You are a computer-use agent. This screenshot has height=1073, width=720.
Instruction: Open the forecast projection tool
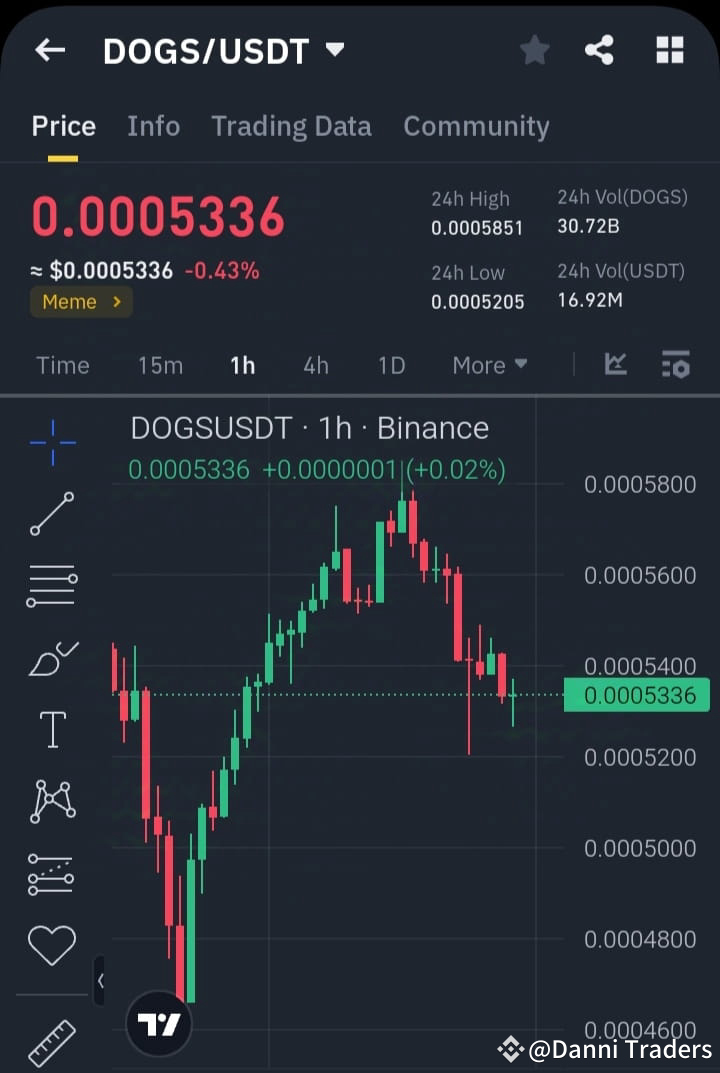click(52, 873)
